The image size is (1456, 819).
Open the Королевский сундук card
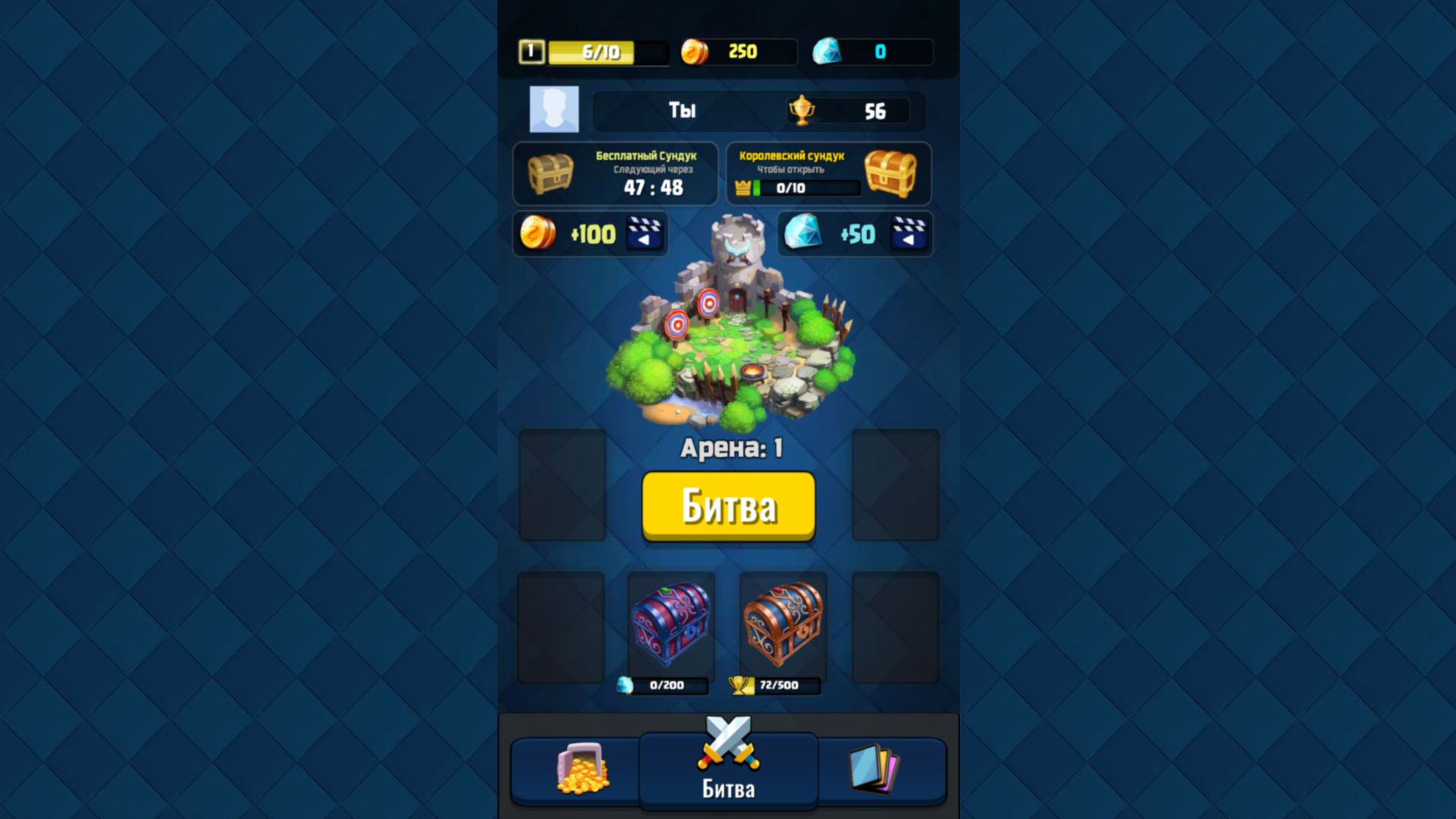click(828, 174)
